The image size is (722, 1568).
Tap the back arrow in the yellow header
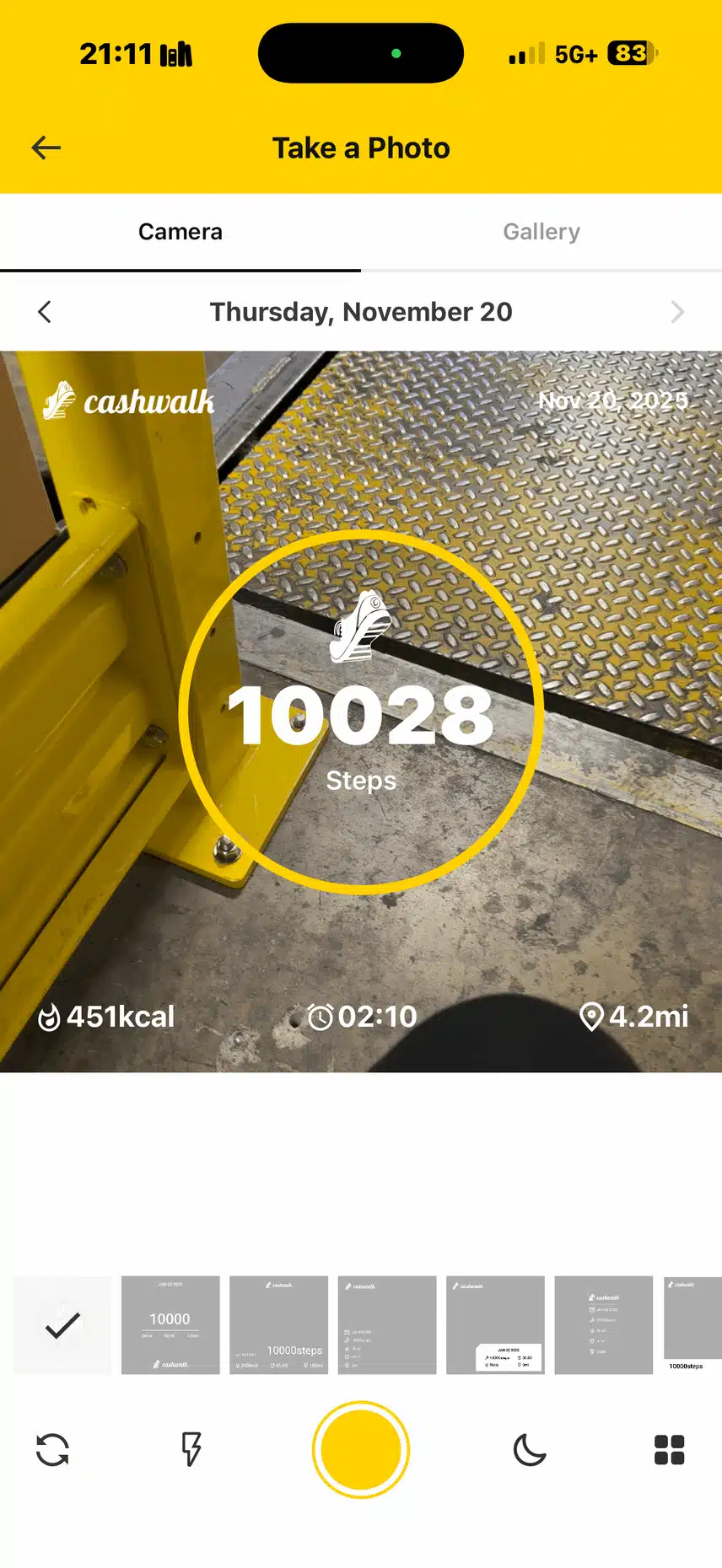click(46, 148)
